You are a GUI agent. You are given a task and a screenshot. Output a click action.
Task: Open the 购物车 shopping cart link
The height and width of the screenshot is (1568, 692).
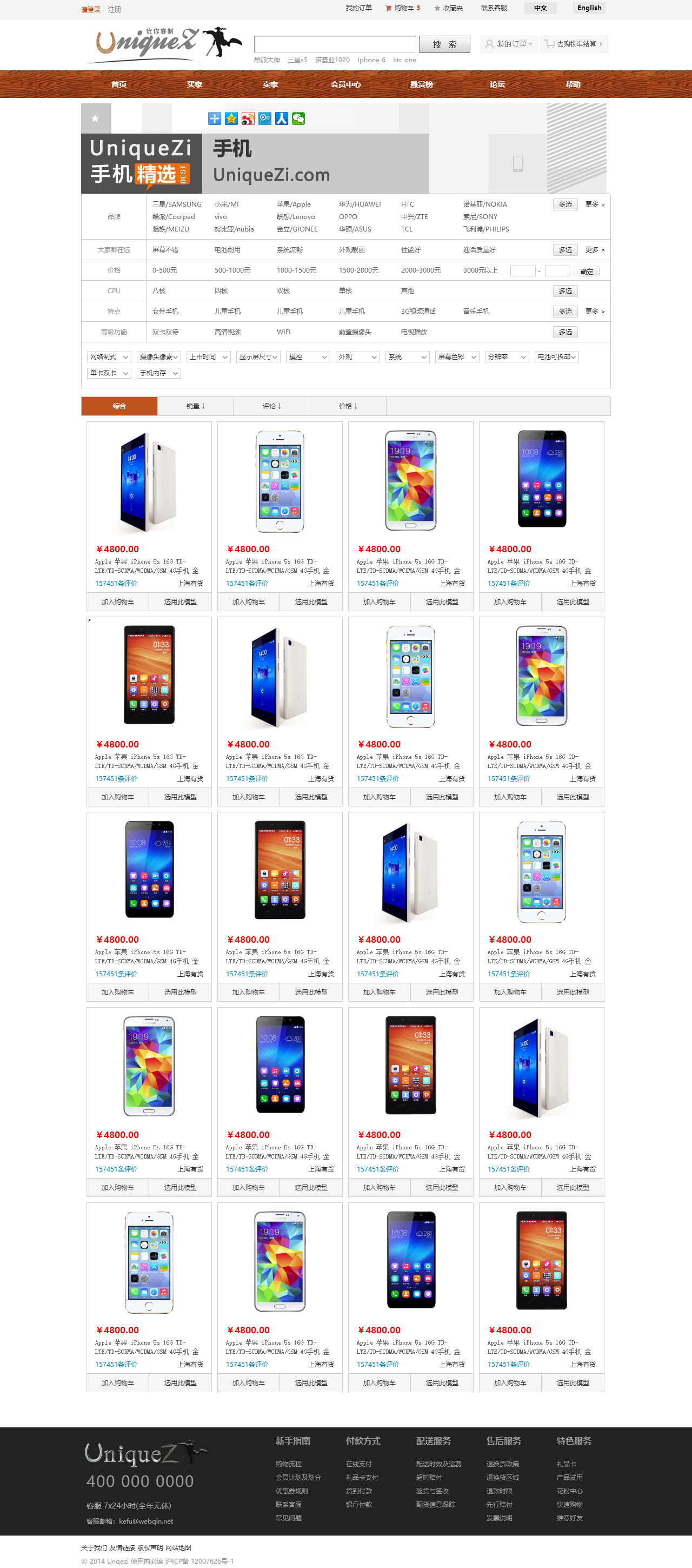coord(403,8)
